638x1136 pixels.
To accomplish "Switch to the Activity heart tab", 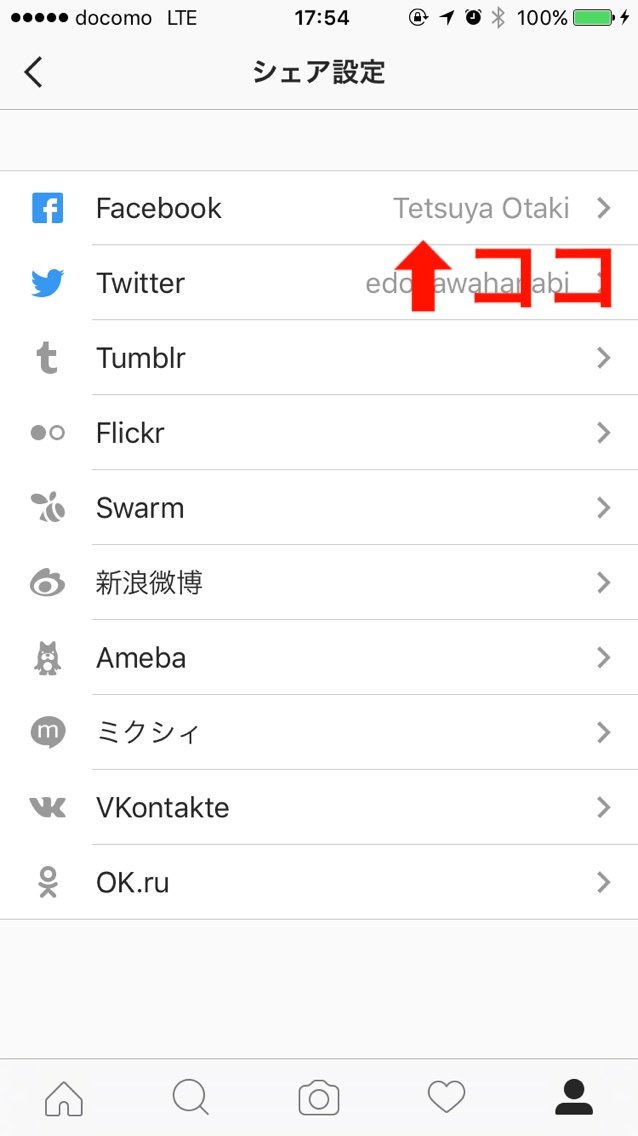I will [x=446, y=1098].
